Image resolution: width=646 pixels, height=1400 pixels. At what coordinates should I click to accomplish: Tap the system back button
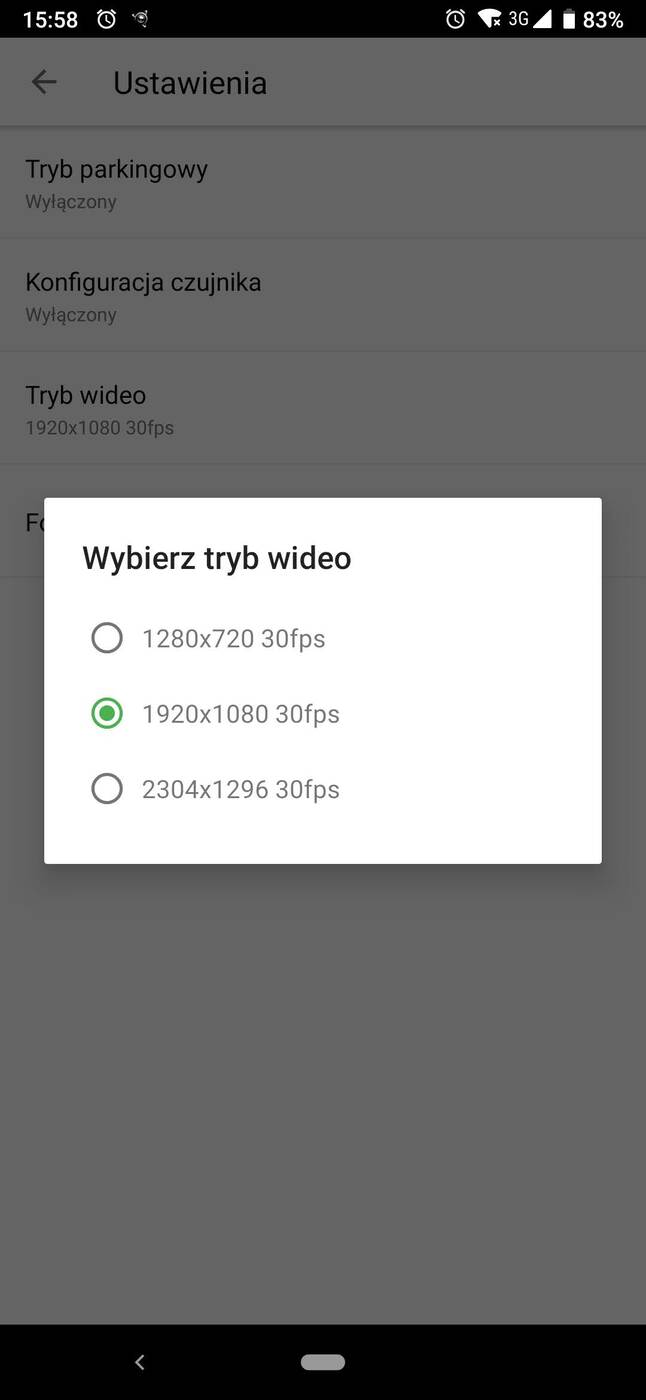coord(140,1362)
